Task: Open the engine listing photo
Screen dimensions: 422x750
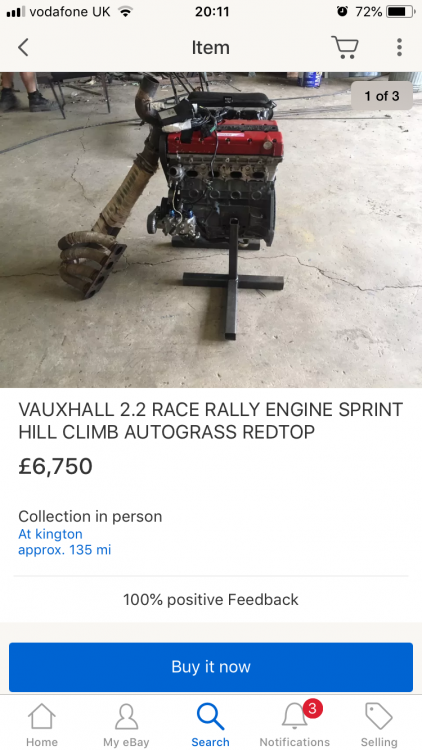Action: click(211, 230)
